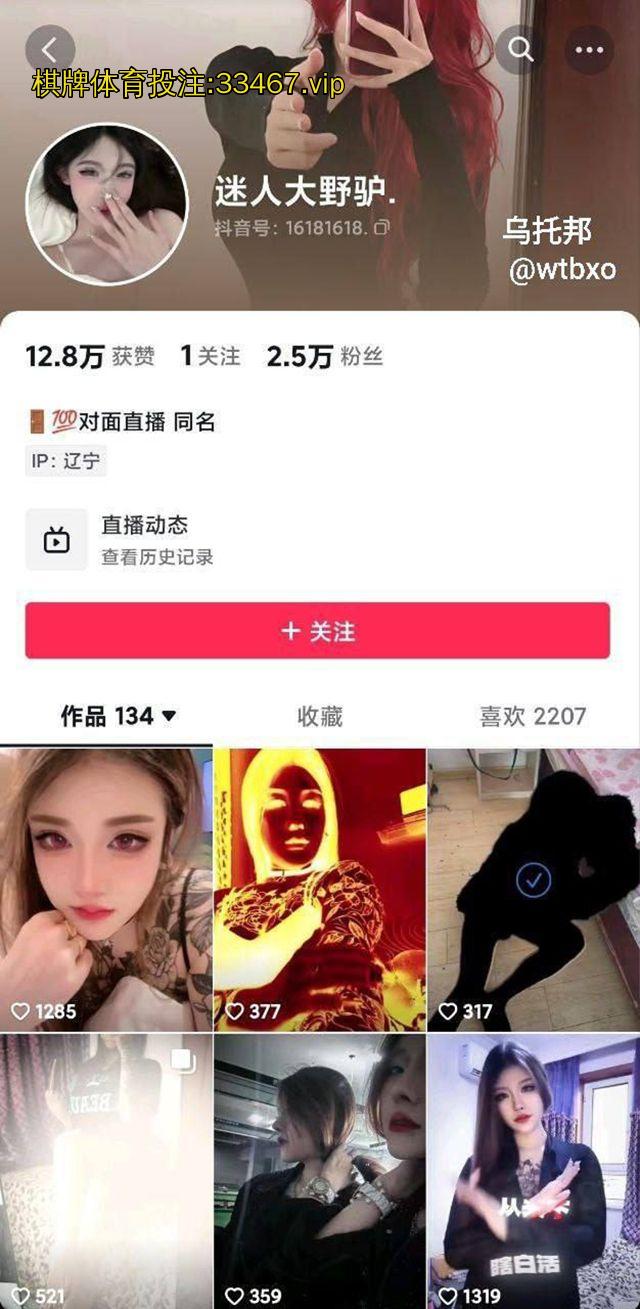This screenshot has width=640, height=1309.
Task: Open the post with 521 likes
Action: 106,1170
